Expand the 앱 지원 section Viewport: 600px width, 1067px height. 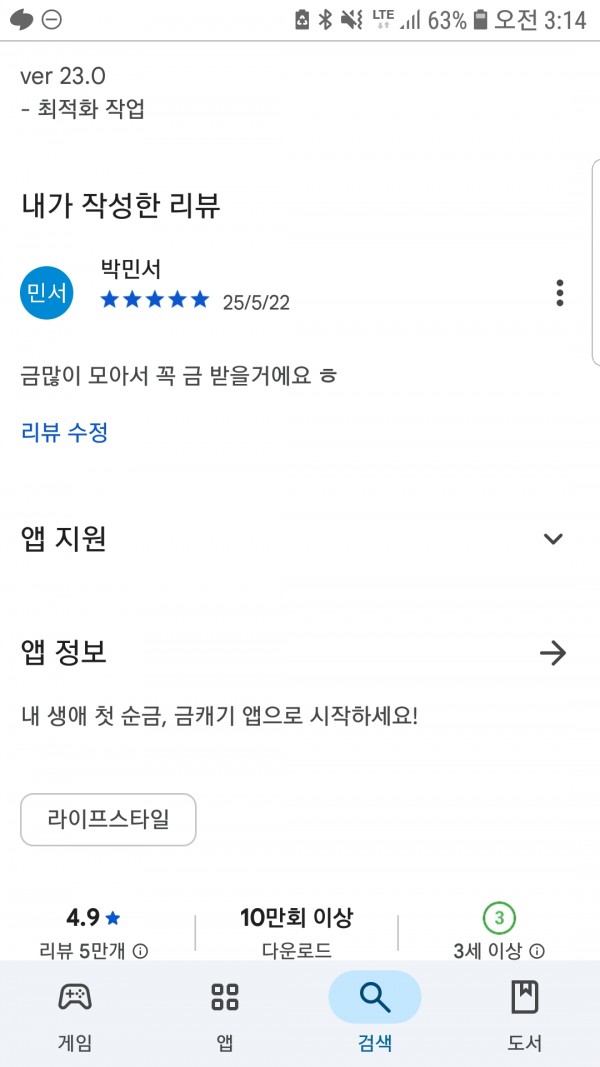coord(553,539)
